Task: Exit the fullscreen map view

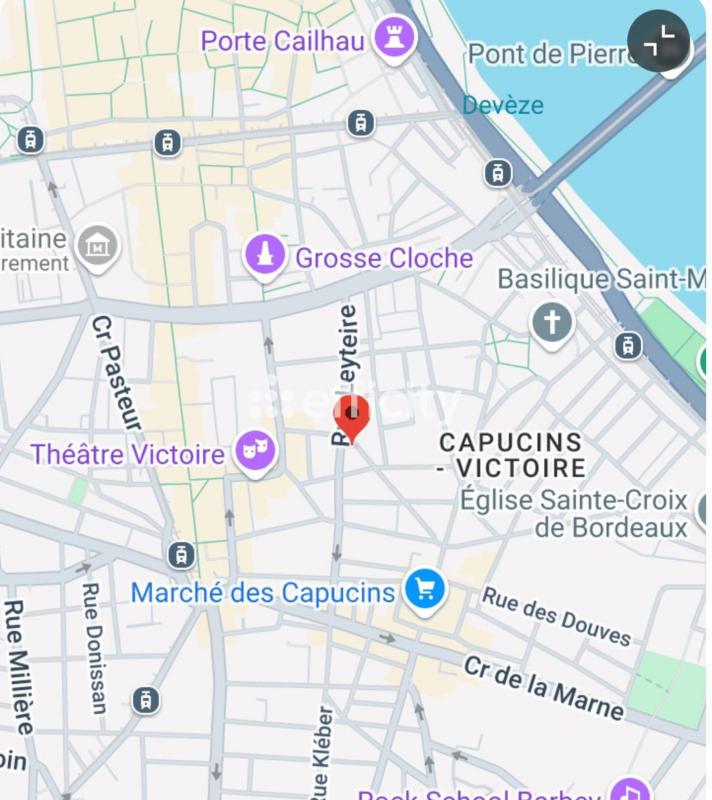Action: (x=658, y=41)
